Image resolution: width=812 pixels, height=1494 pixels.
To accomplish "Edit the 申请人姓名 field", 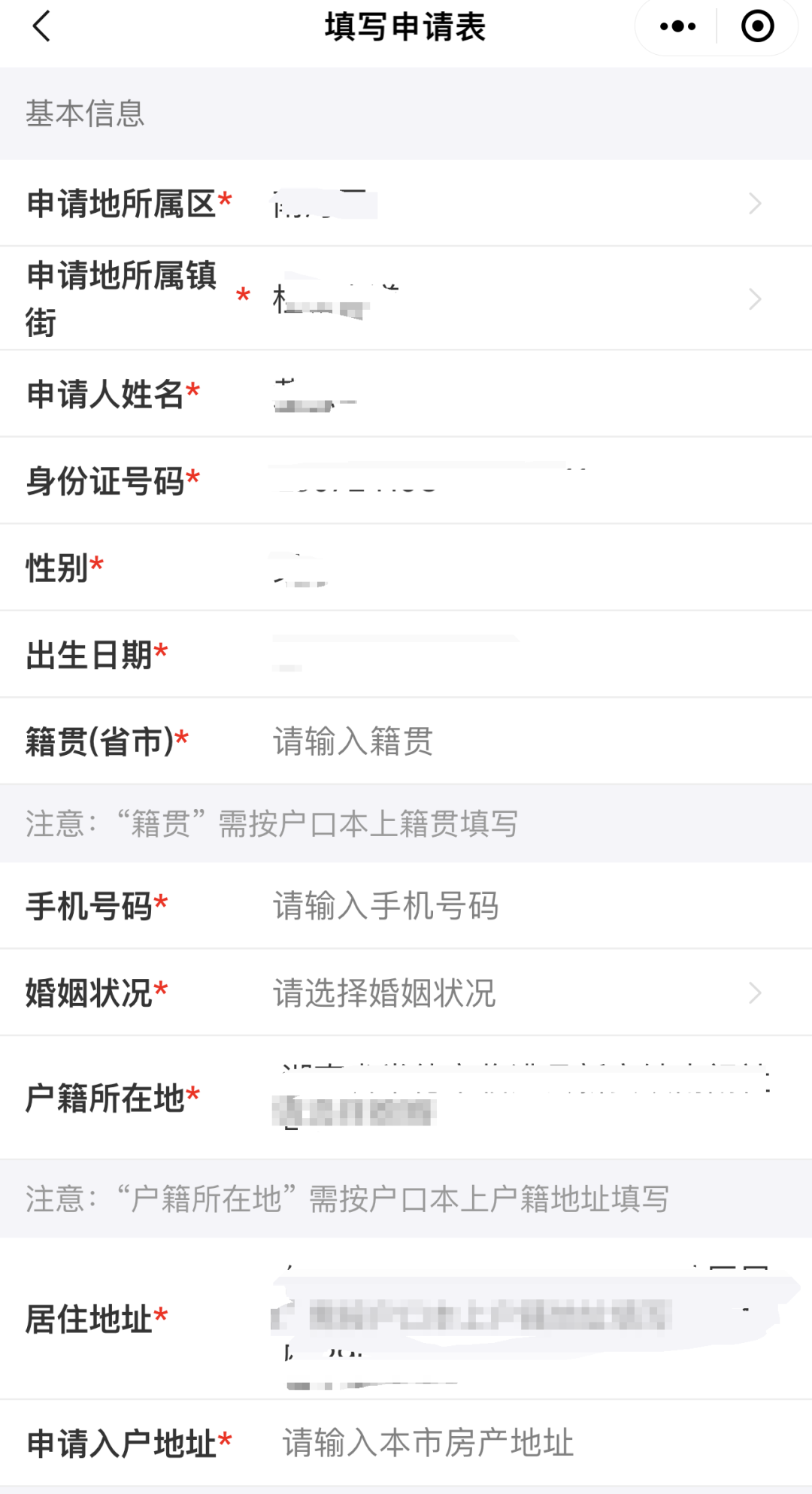I will [x=511, y=394].
